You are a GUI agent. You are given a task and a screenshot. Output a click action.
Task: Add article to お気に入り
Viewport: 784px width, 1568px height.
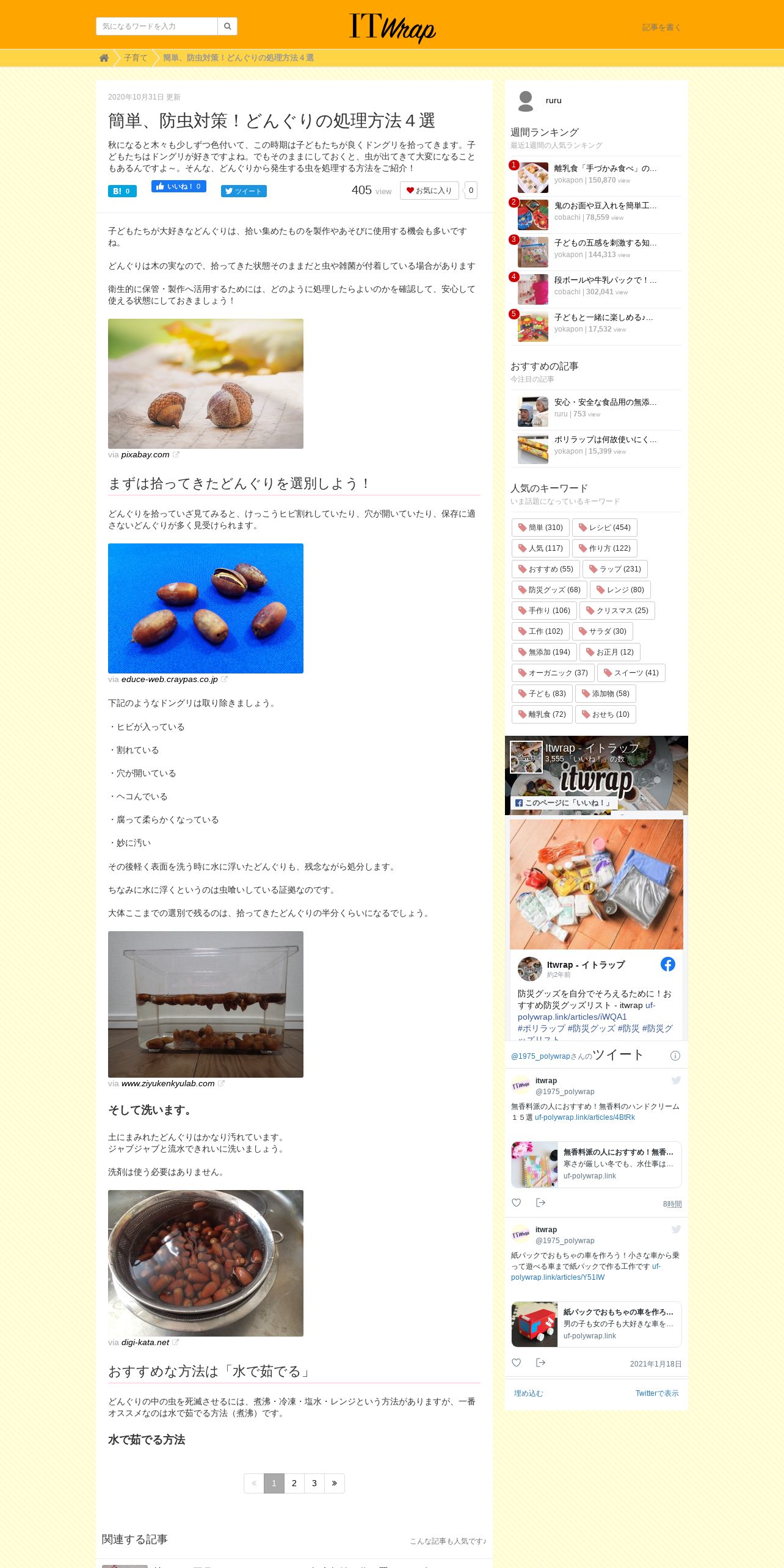(x=429, y=191)
